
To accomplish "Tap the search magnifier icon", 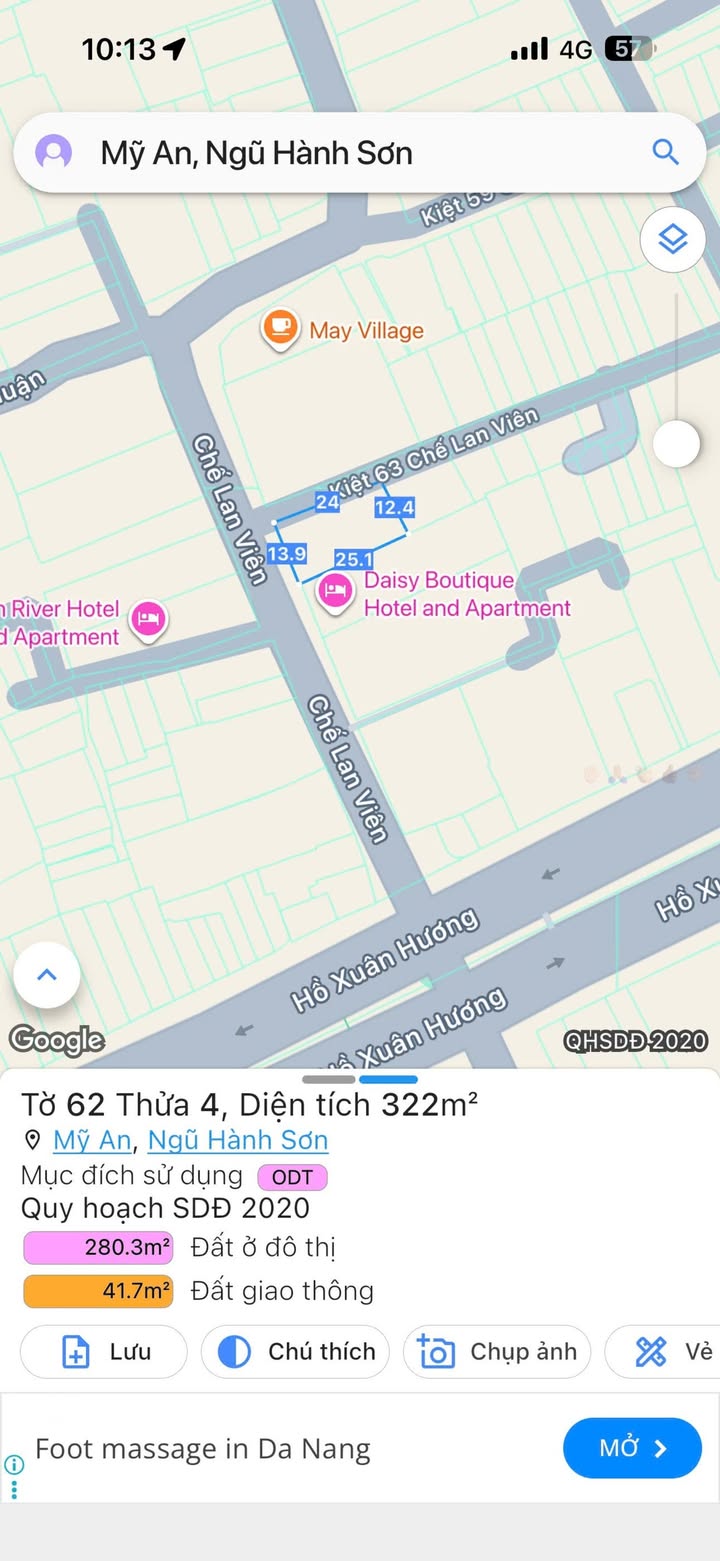I will pyautogui.click(x=666, y=152).
